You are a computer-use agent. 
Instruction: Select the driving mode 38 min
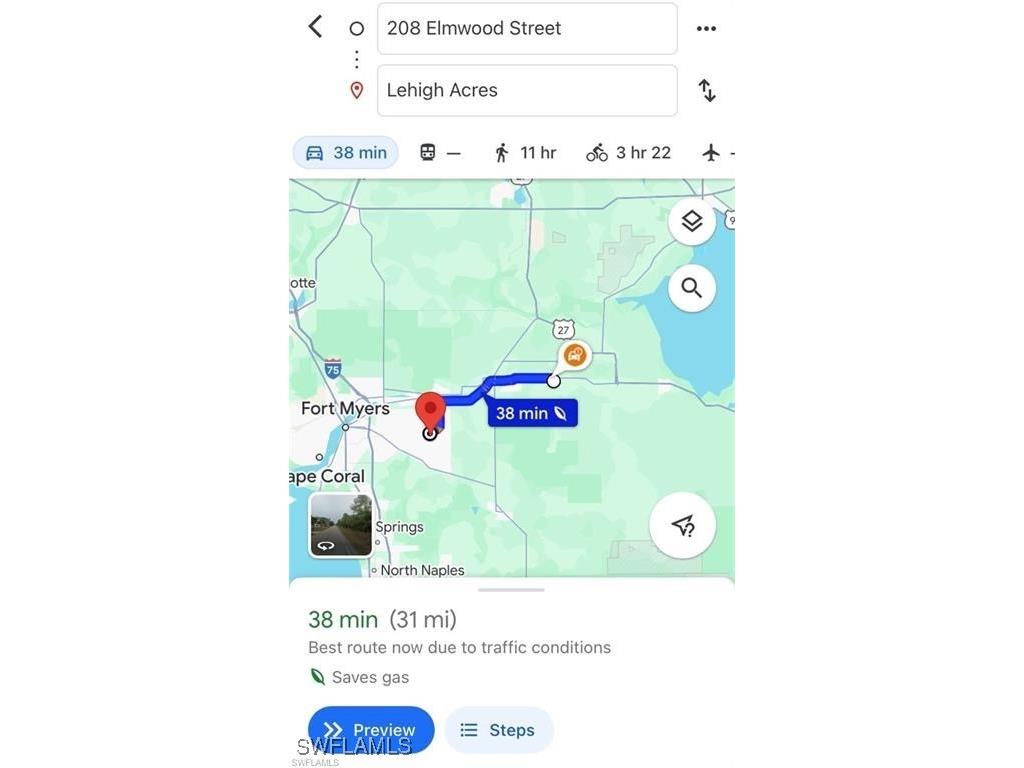coord(346,153)
